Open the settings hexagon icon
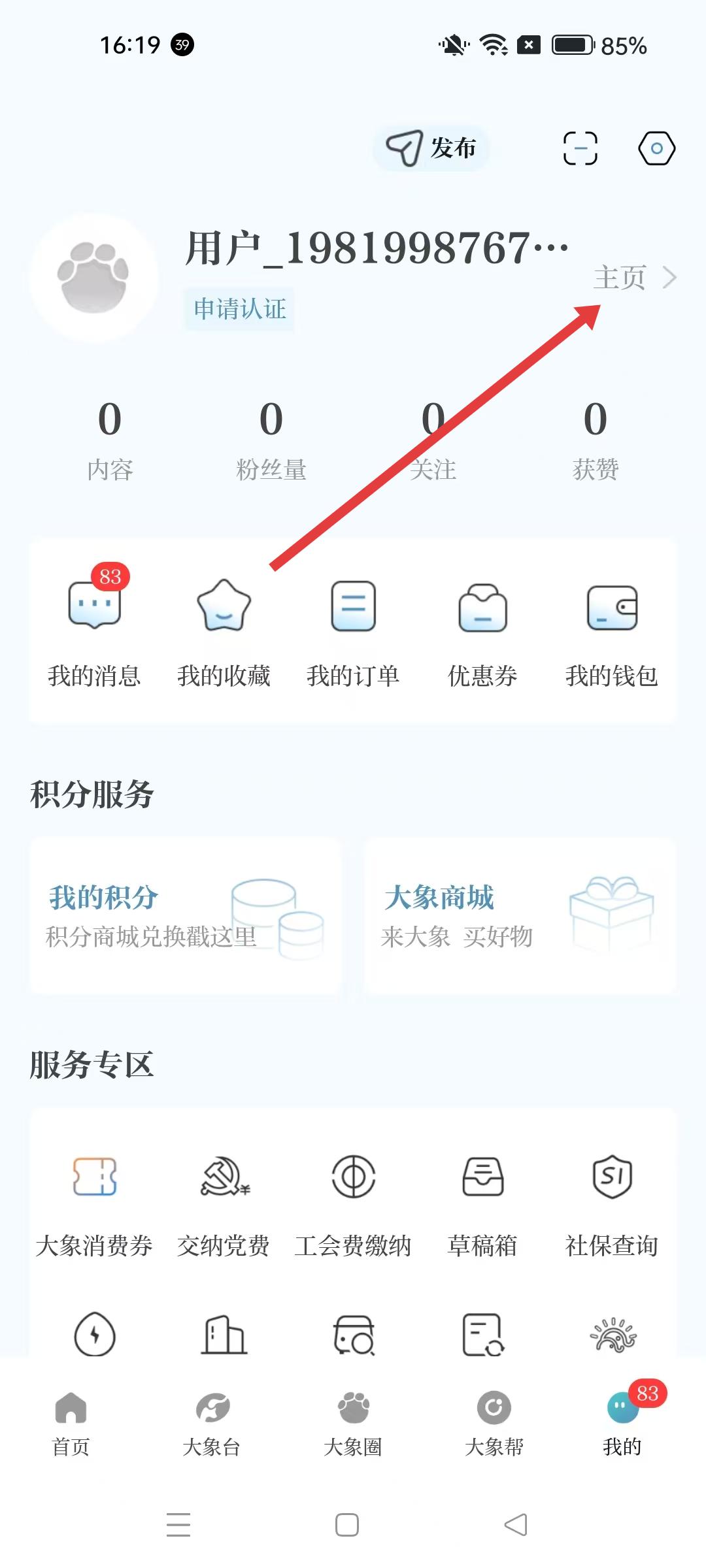 656,148
